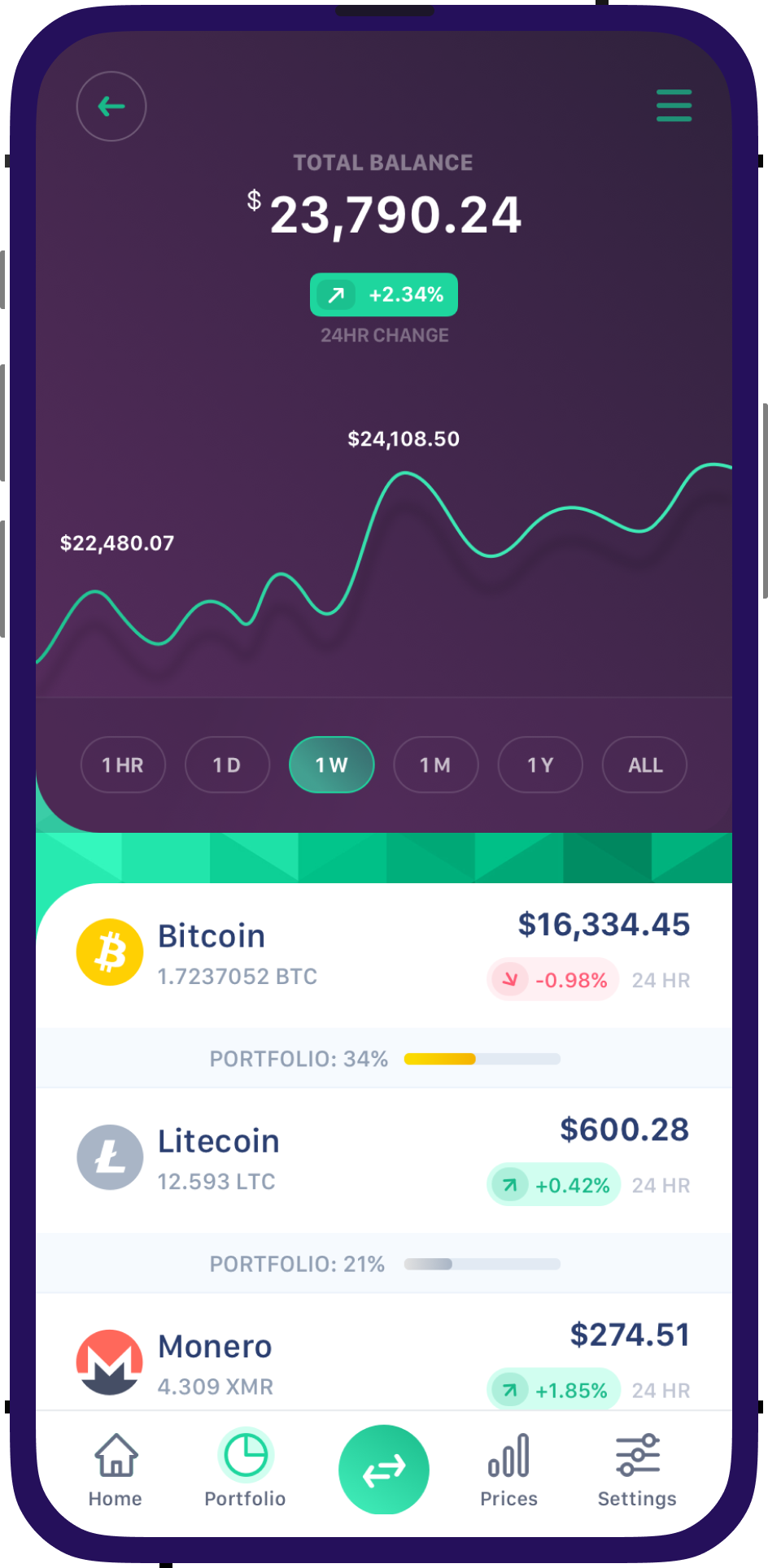Go back using the arrow button
This screenshot has width=768, height=1568.
coord(111,107)
